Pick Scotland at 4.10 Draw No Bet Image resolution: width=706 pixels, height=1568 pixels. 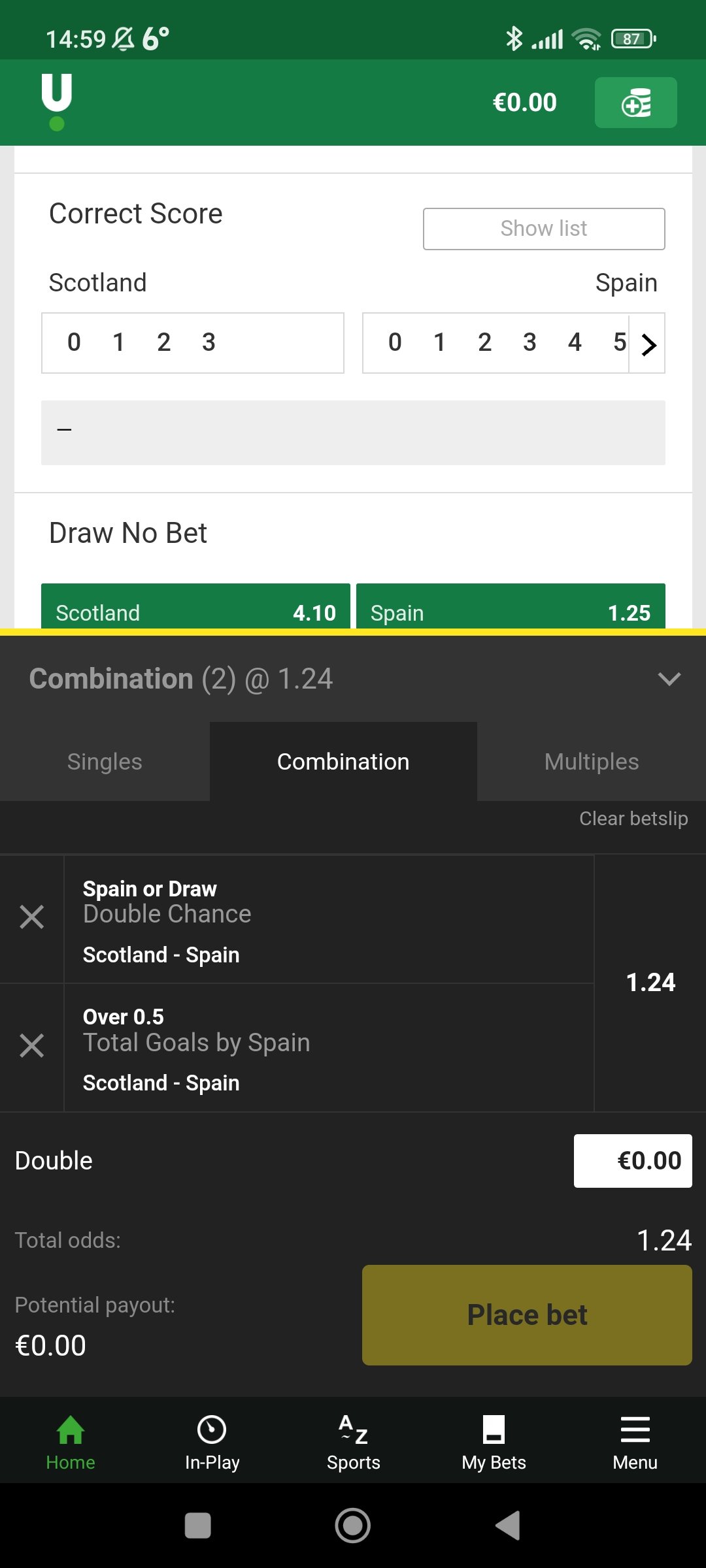click(195, 607)
